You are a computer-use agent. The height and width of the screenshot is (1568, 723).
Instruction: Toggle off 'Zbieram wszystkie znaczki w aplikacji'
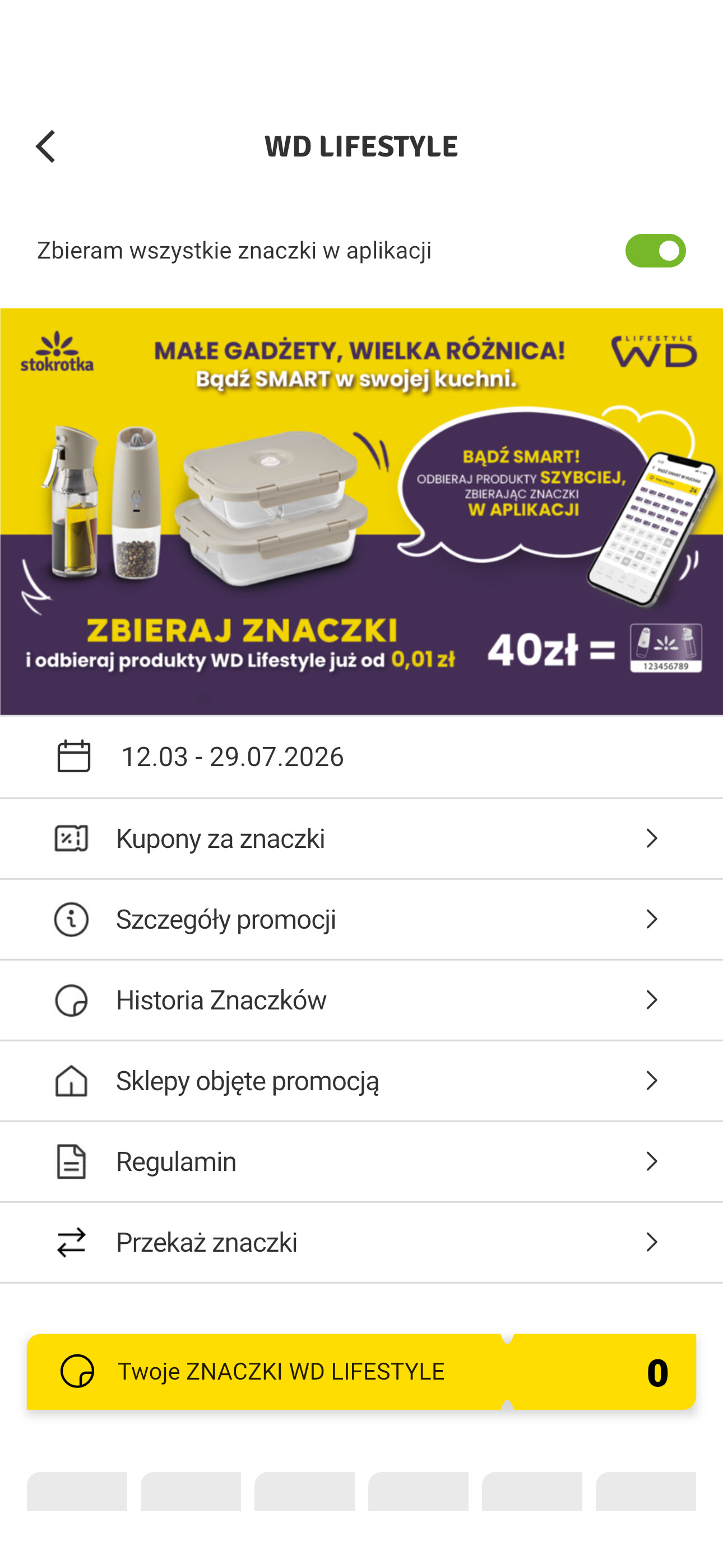point(655,251)
